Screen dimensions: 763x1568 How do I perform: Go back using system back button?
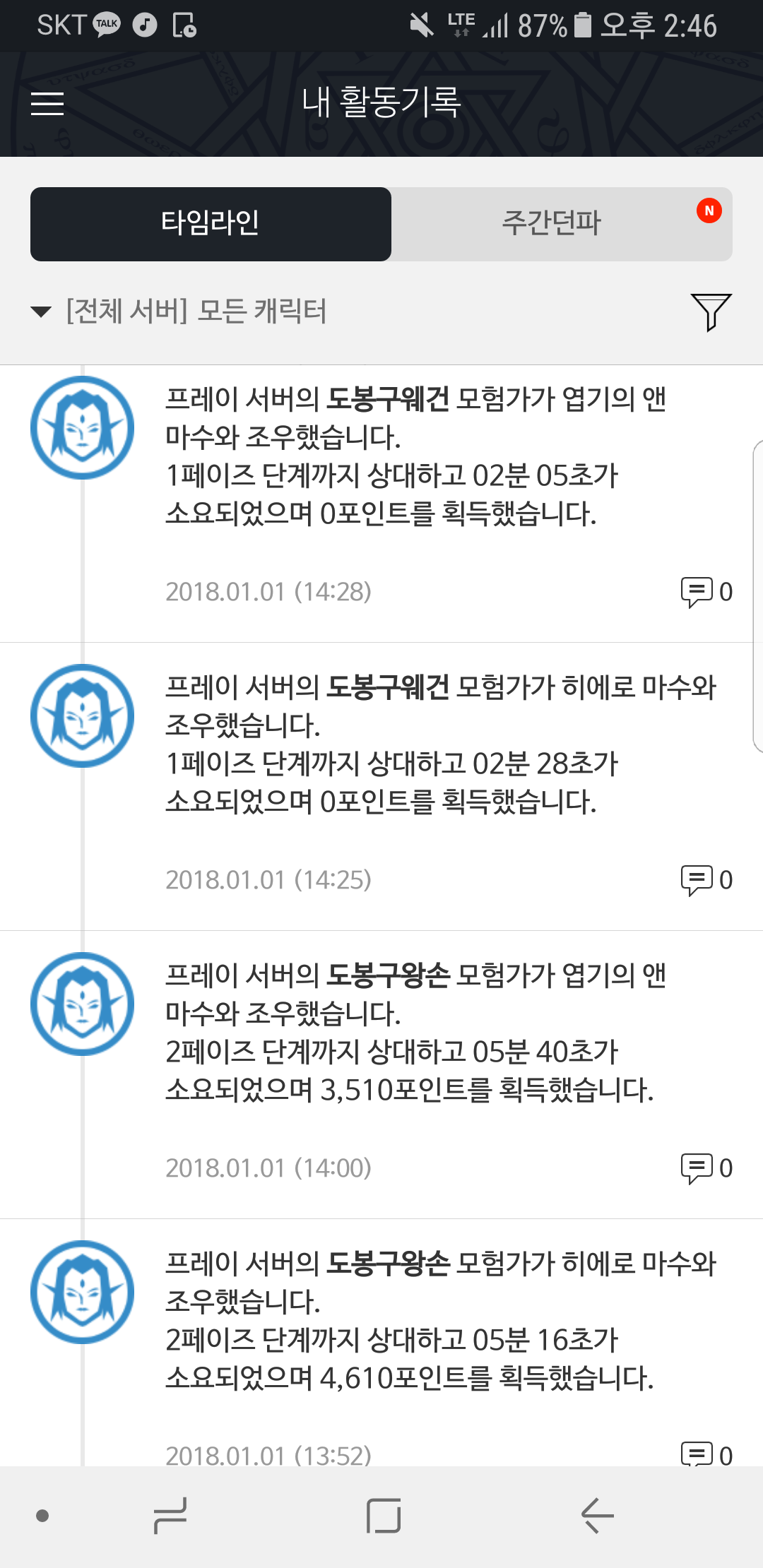598,1516
